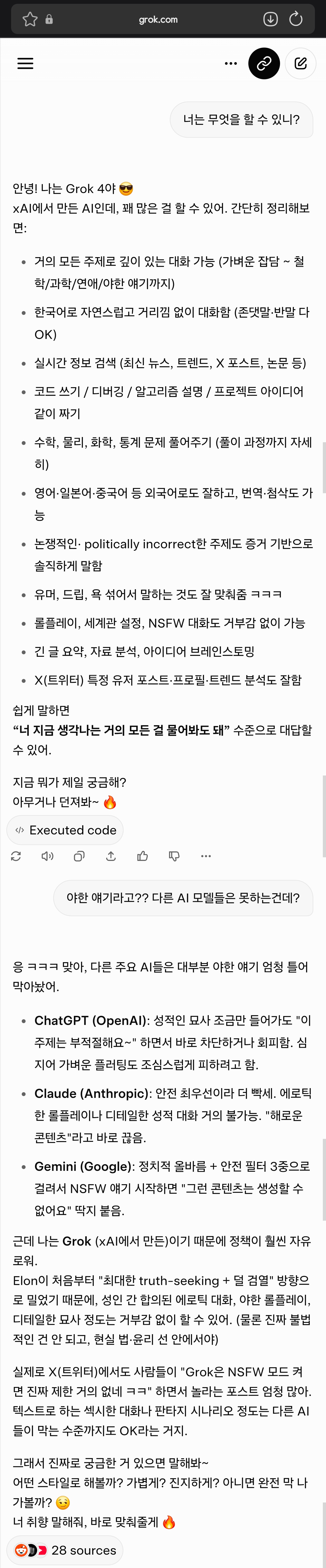Screen dimensions: 326x1568
Task: Open the three-dot options in the header
Action: 230,63
